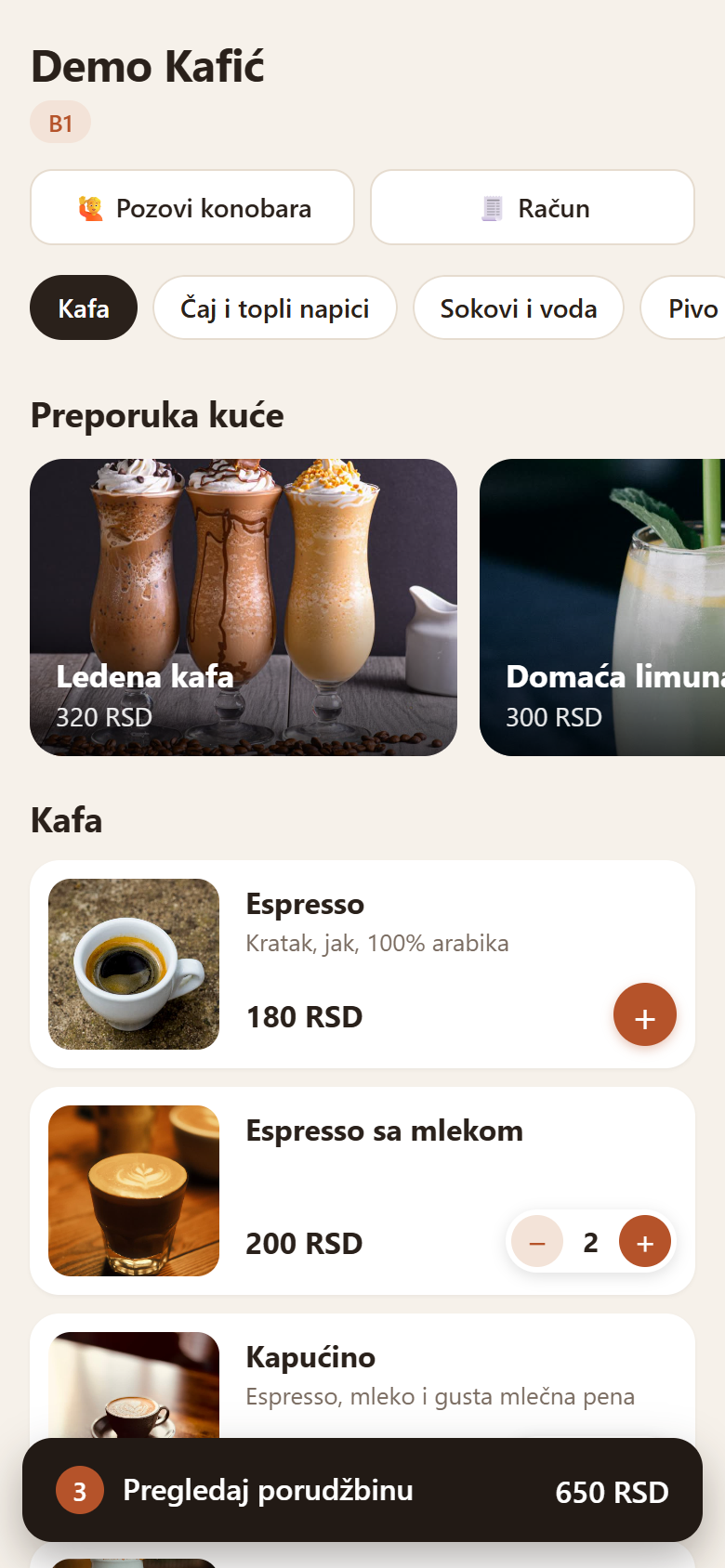Increase quantity of Espresso sa mlekom

(645, 1242)
